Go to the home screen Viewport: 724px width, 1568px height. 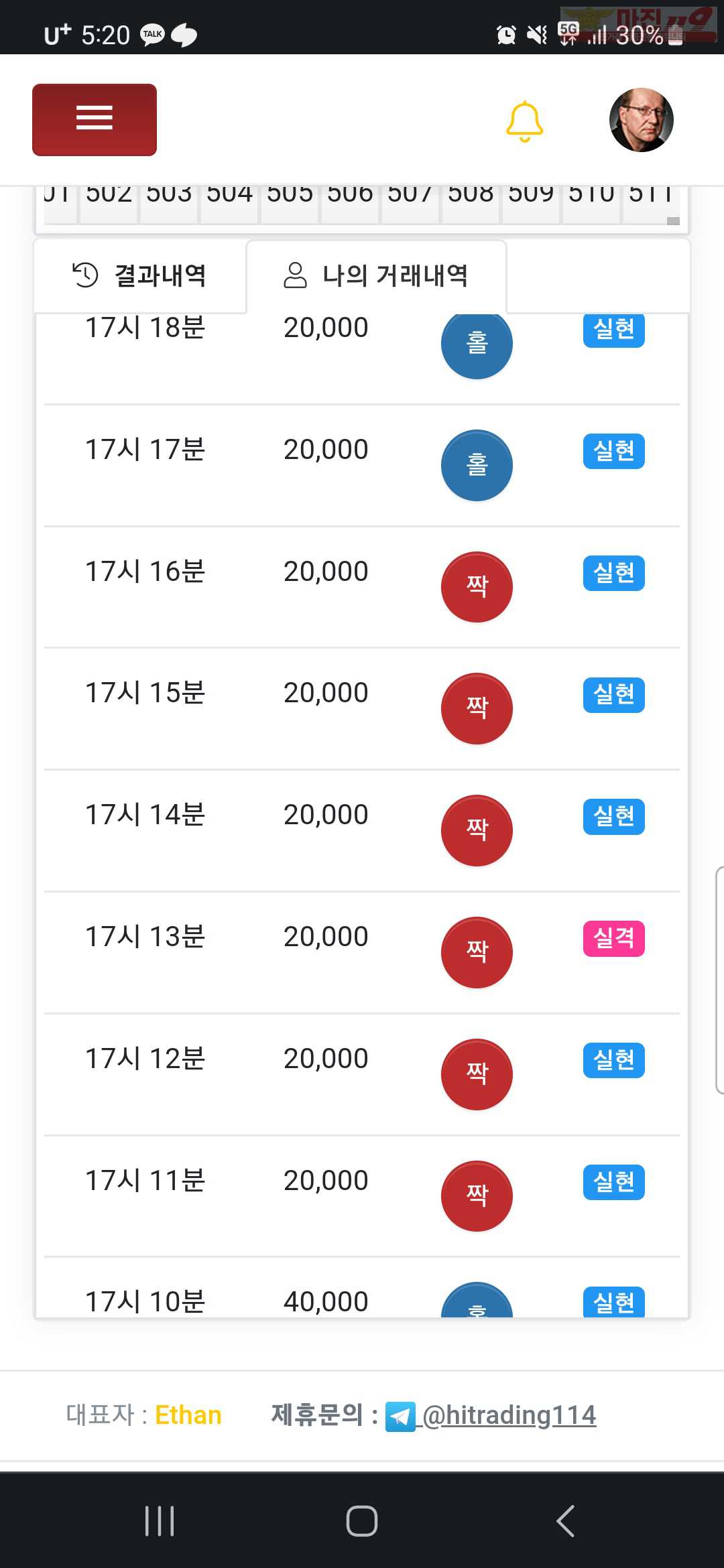(x=362, y=1520)
